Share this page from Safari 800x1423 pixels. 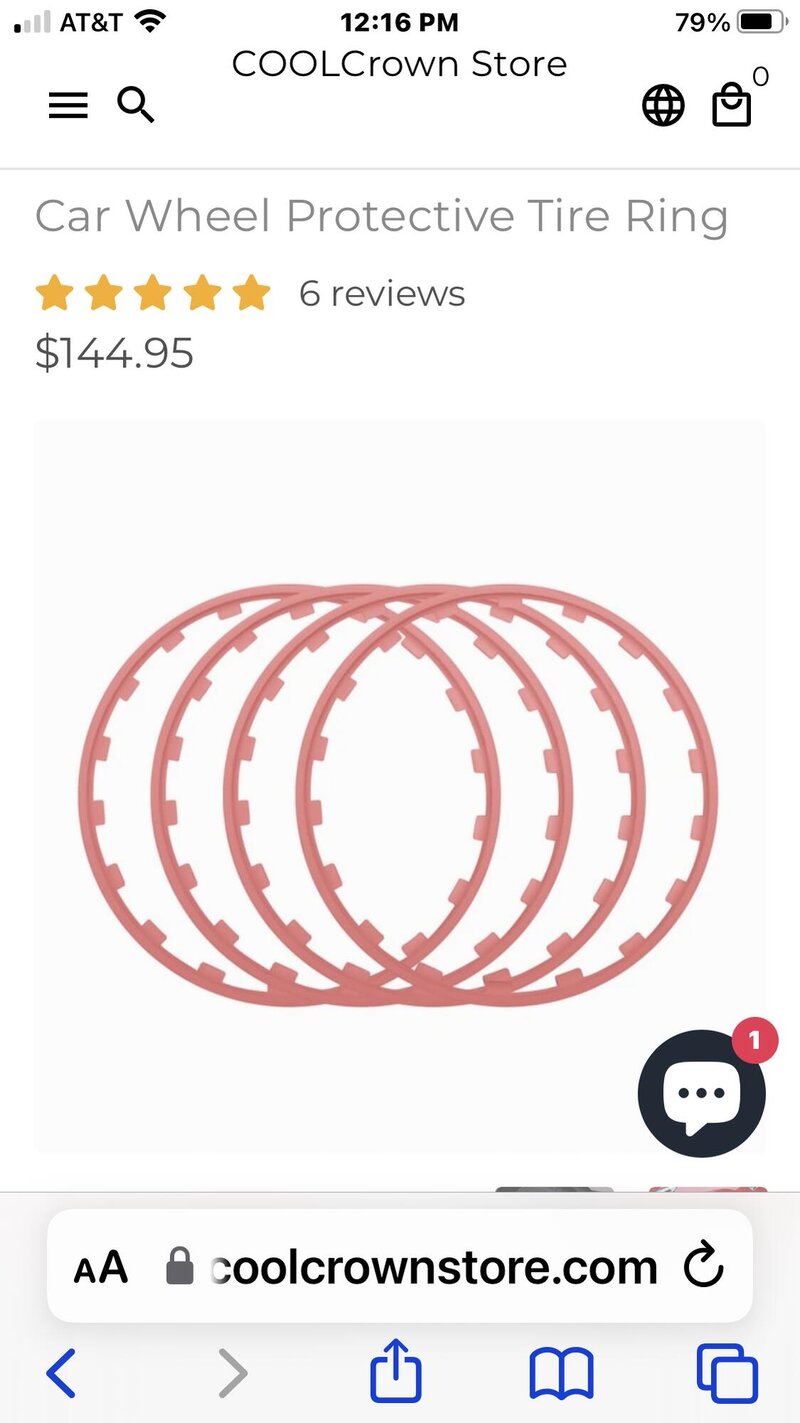(x=396, y=1371)
